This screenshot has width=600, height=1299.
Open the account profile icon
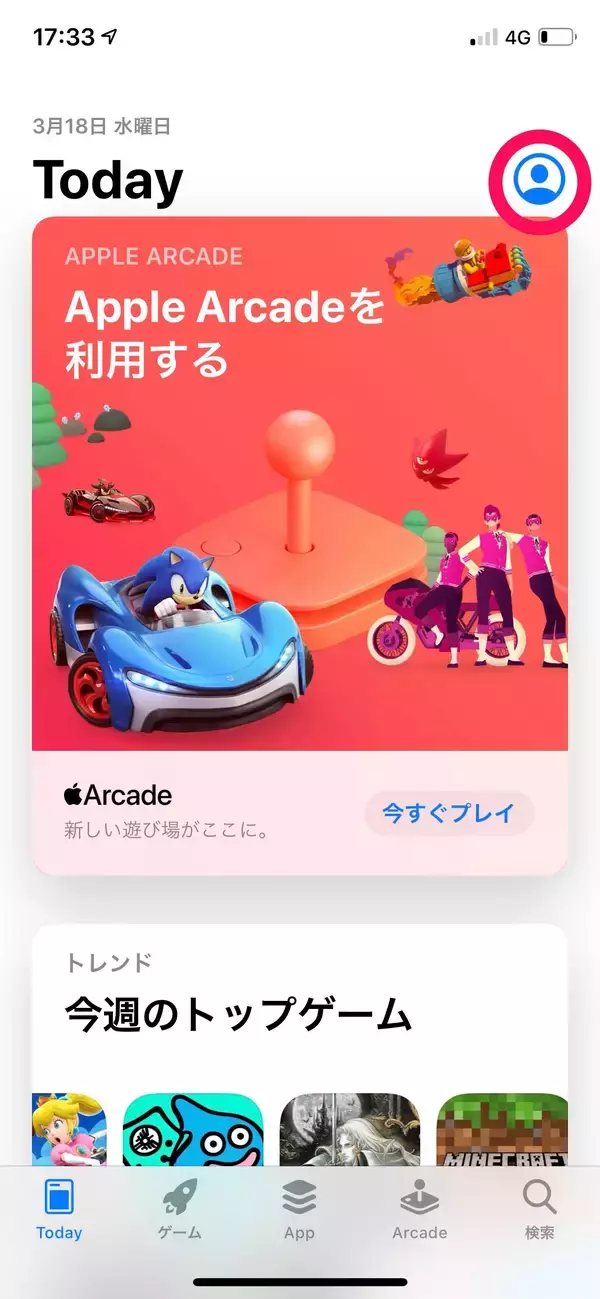[539, 179]
